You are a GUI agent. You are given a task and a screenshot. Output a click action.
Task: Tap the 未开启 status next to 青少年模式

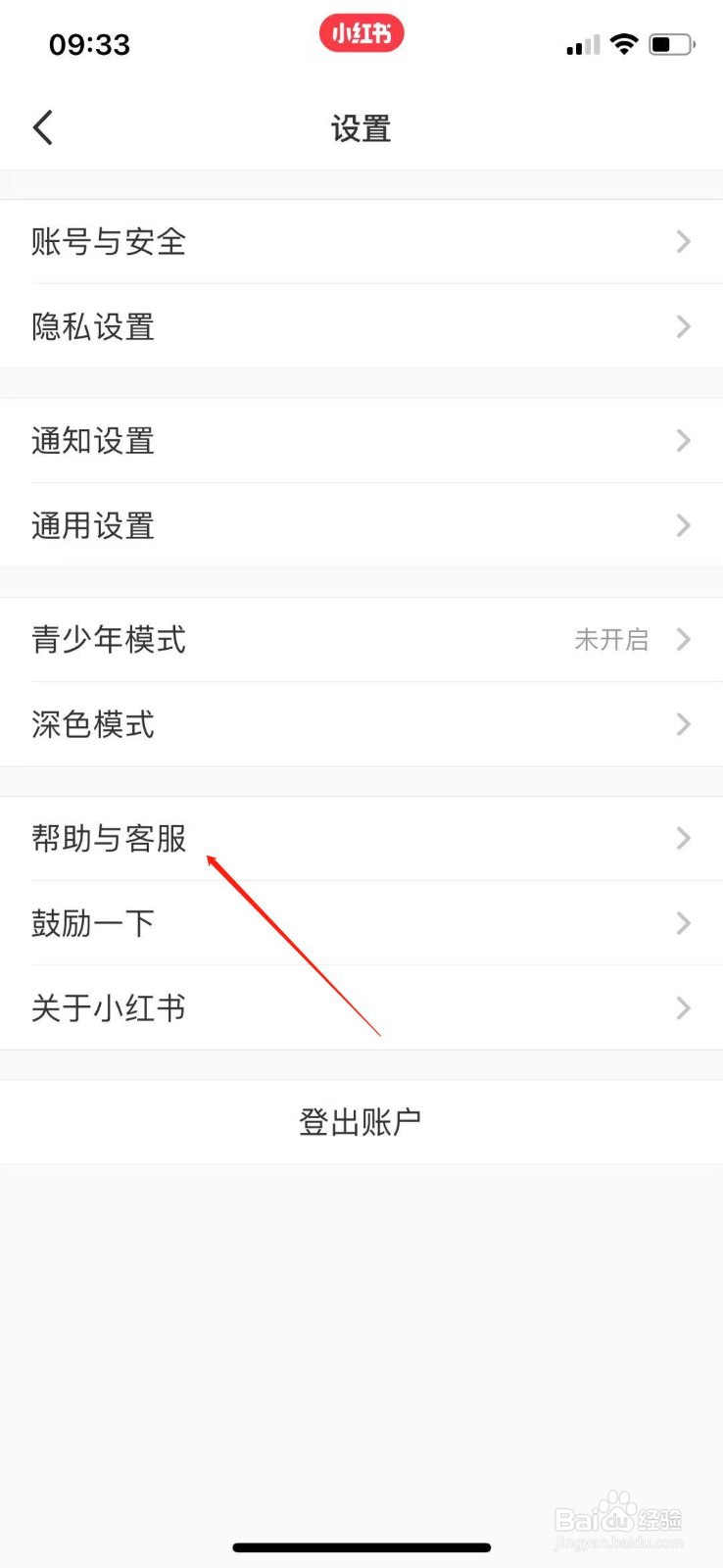(610, 640)
